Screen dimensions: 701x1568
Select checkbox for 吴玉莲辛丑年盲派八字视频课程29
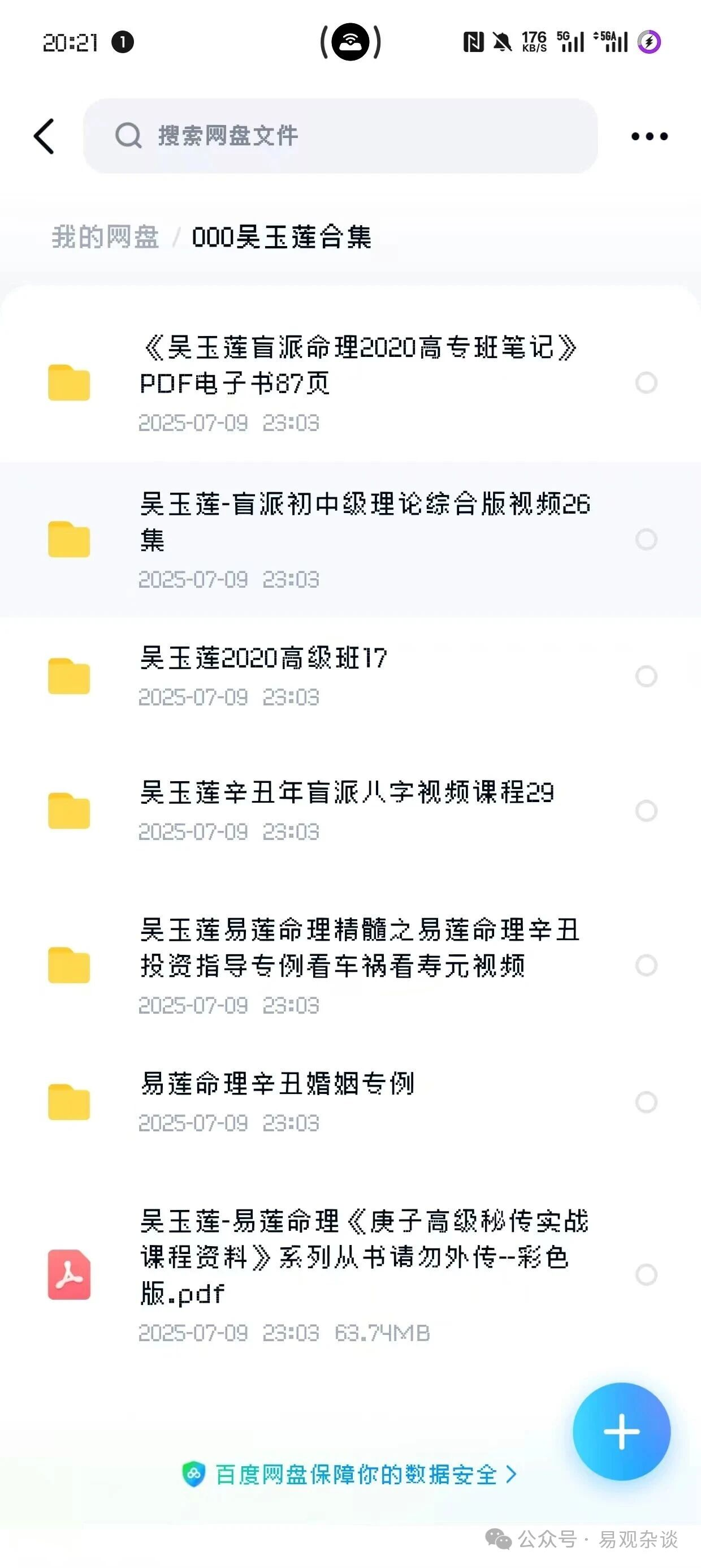click(x=646, y=810)
